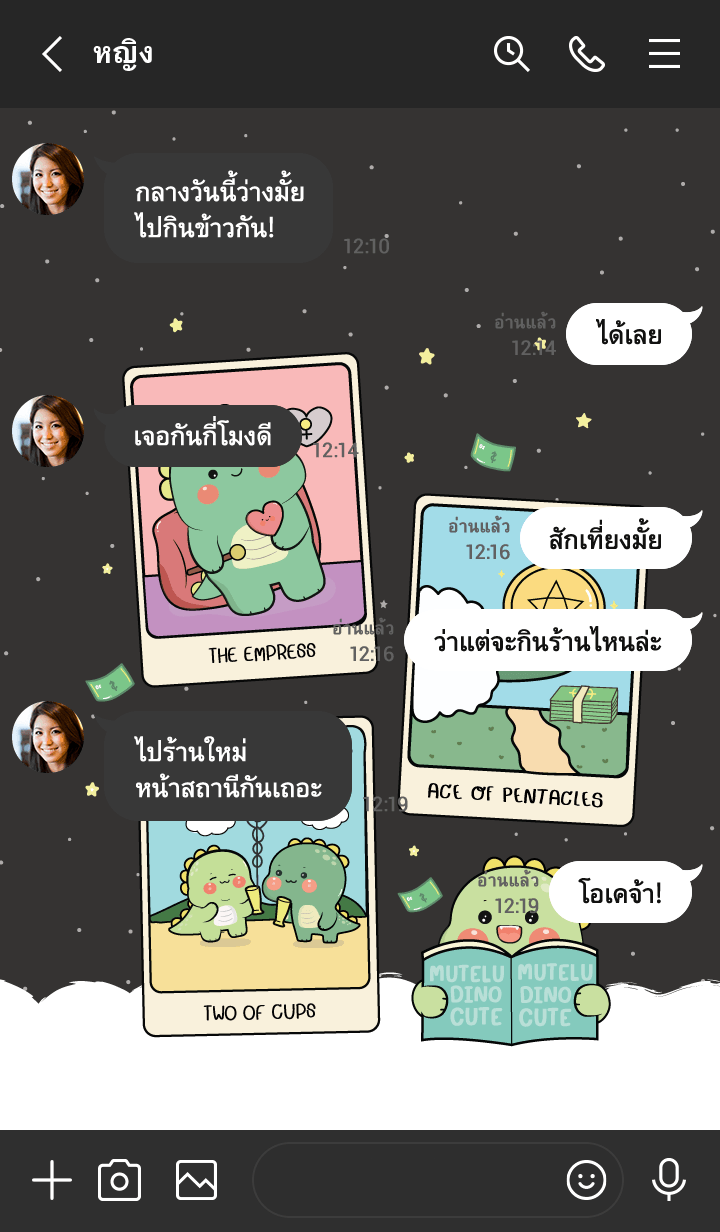This screenshot has height=1232, width=720.
Task: Open หญิง's profile picture beside the first message
Action: click(48, 179)
